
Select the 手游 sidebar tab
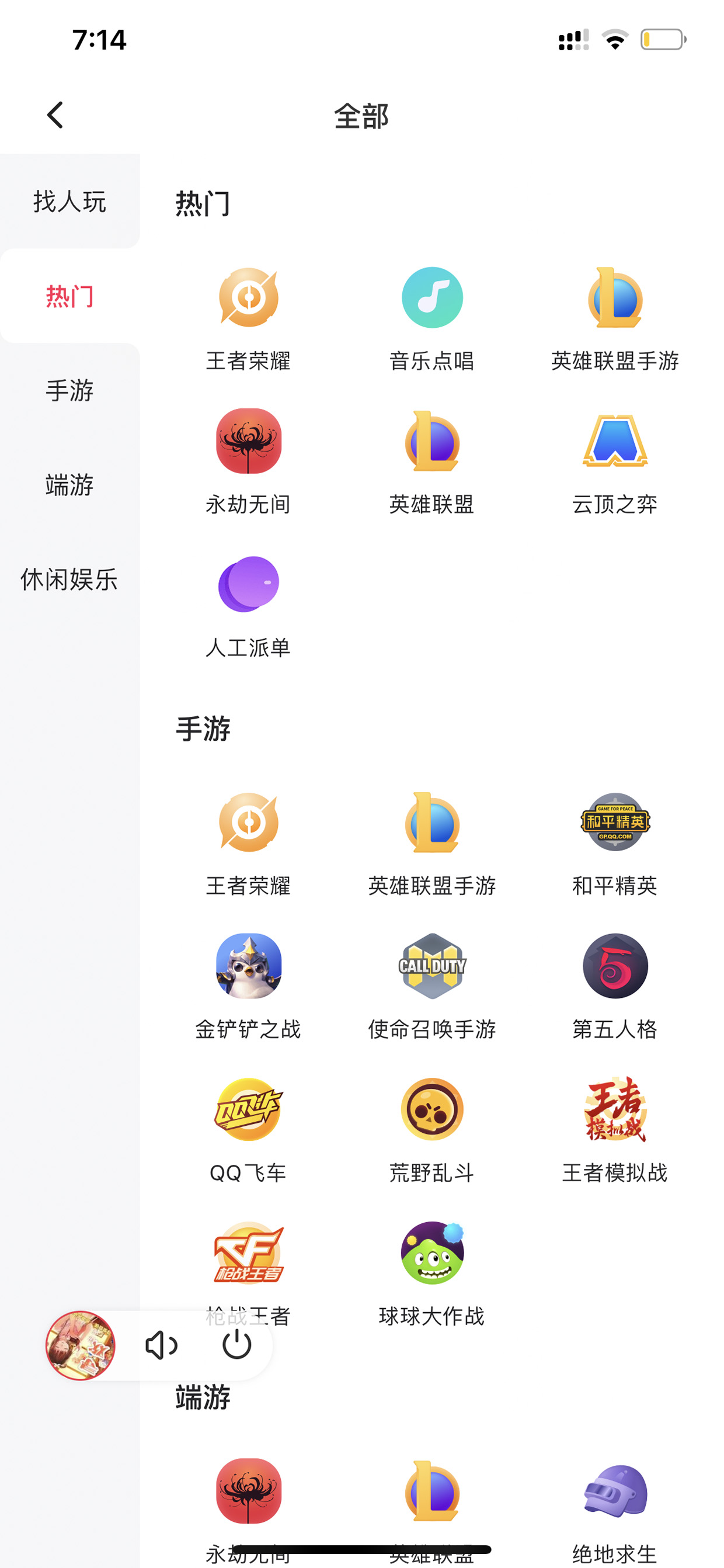(x=70, y=390)
